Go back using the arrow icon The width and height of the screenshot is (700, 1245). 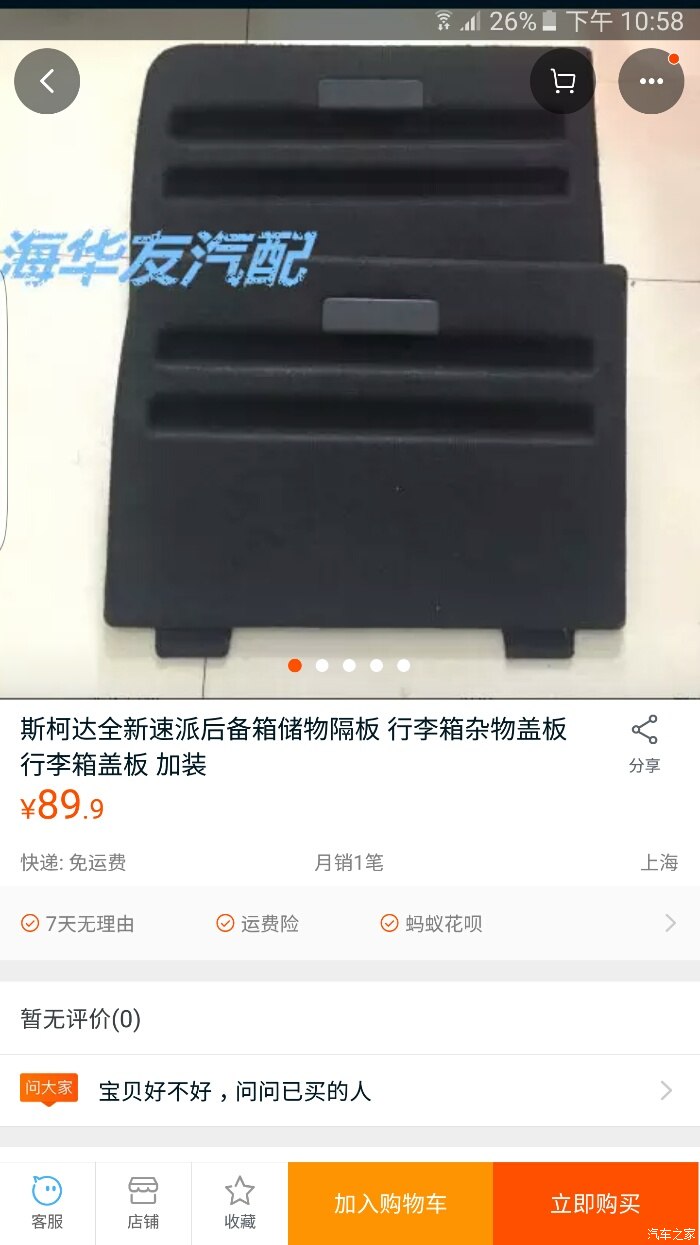[46, 81]
